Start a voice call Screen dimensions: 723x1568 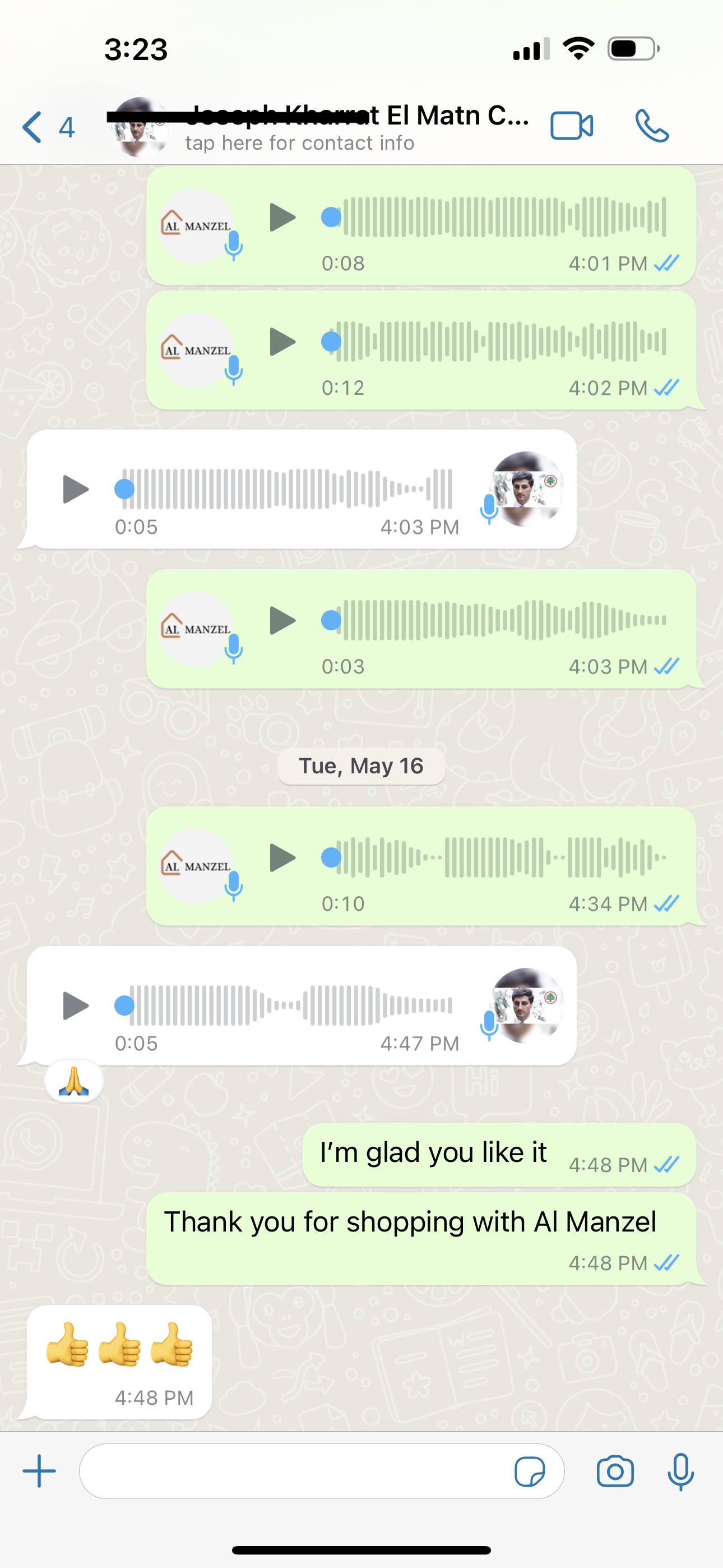(x=652, y=127)
